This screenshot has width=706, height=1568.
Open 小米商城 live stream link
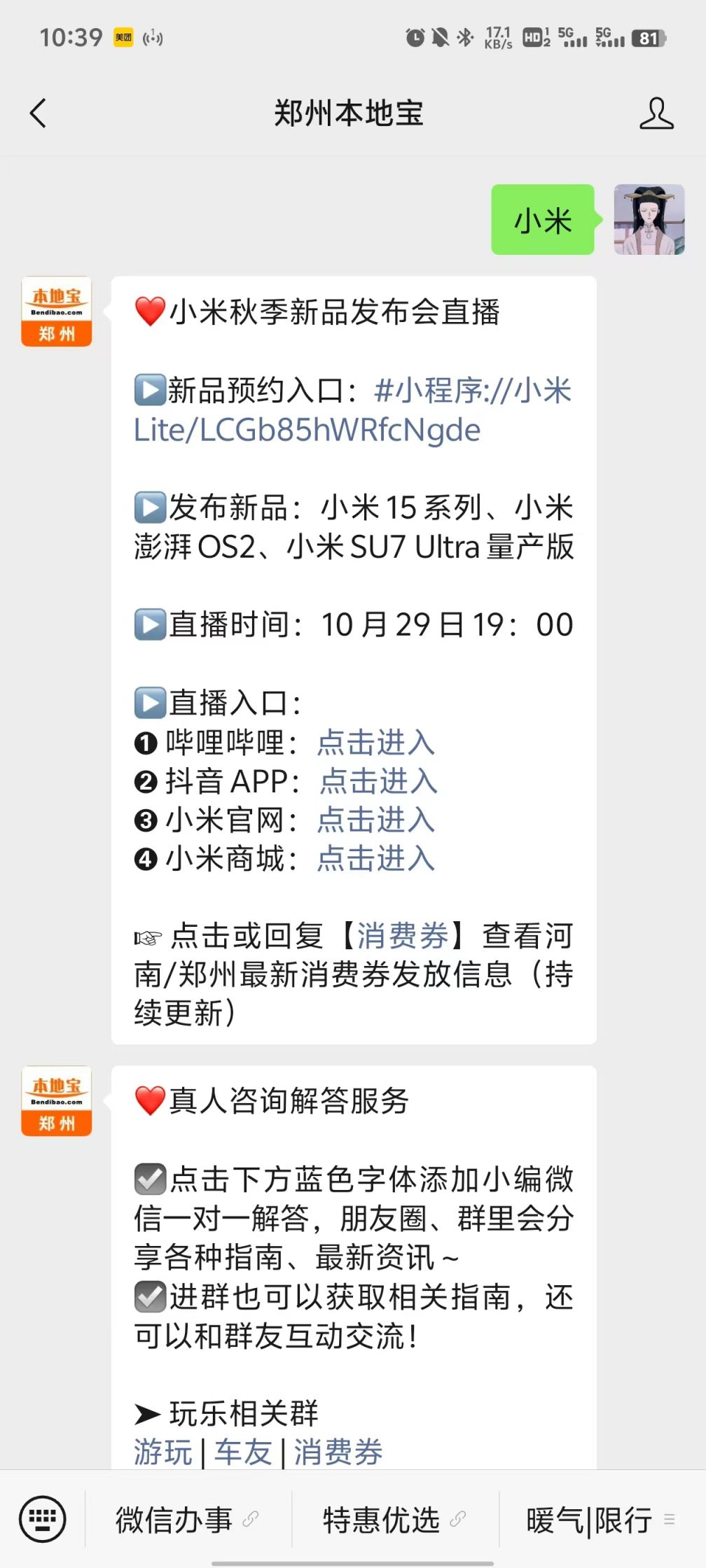tap(375, 858)
